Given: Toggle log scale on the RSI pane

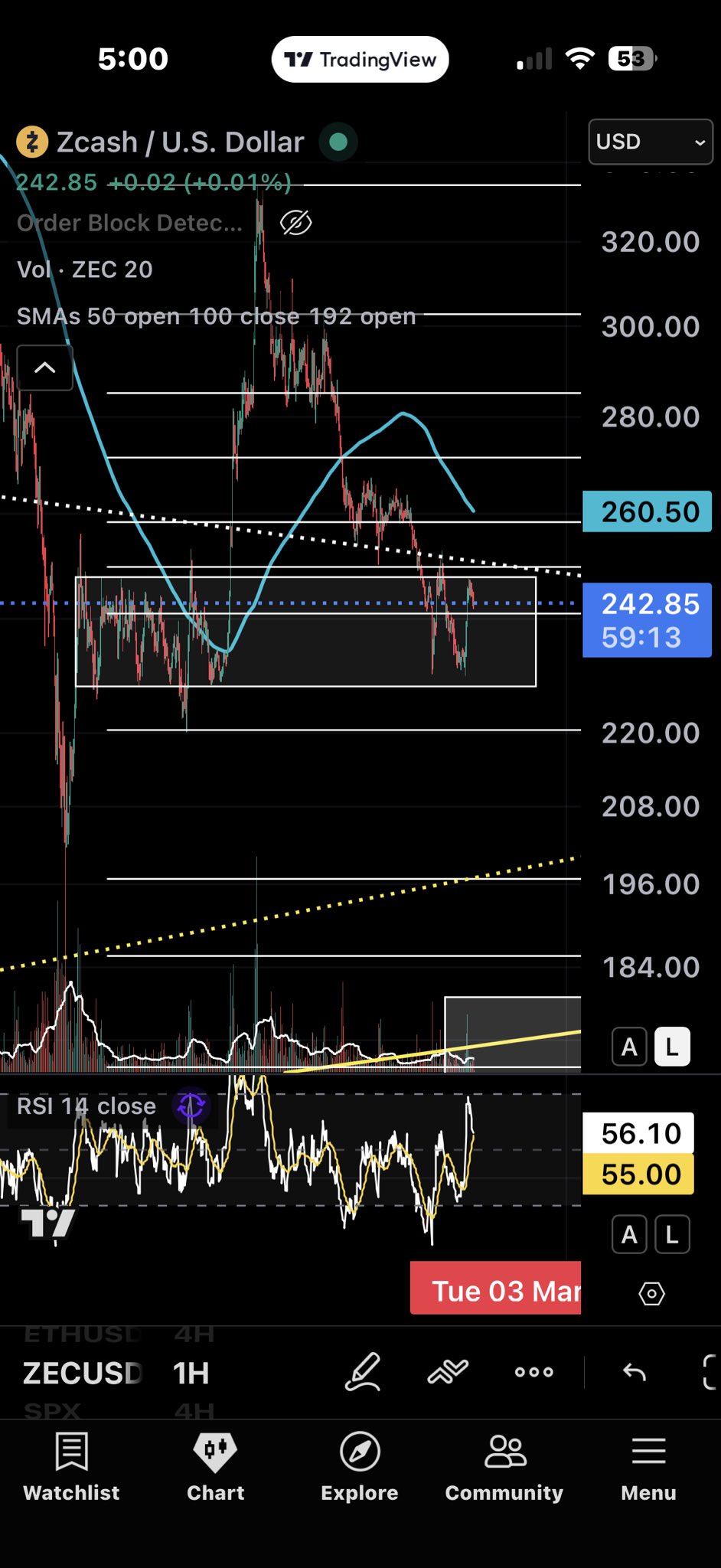Looking at the screenshot, I should coord(672,1234).
